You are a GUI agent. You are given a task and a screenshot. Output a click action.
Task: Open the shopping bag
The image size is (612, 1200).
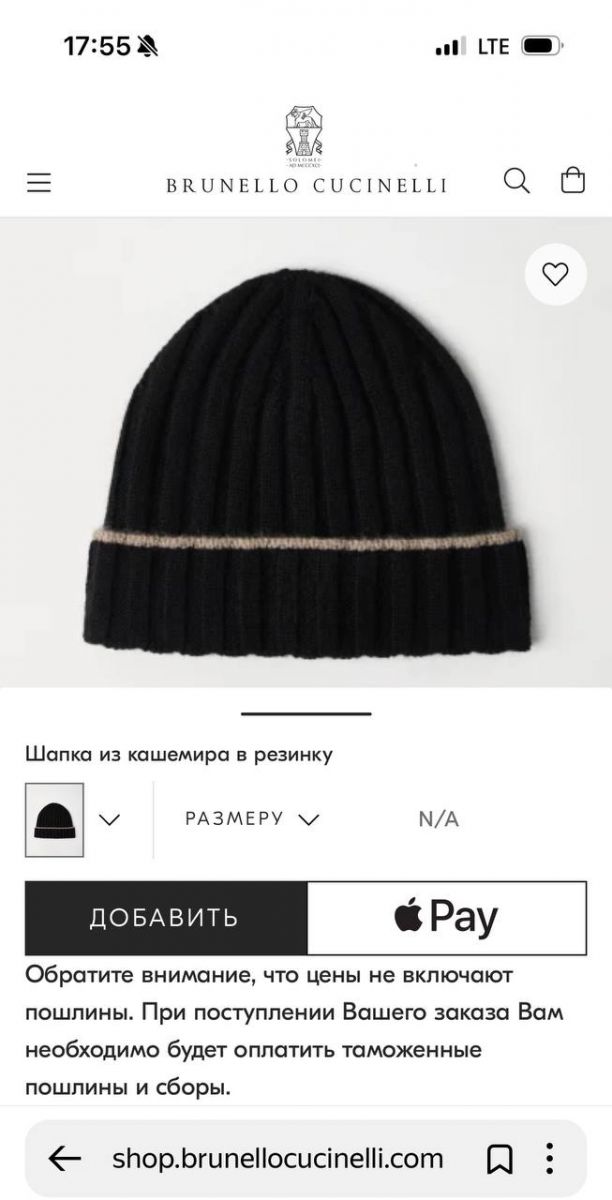[x=572, y=181]
